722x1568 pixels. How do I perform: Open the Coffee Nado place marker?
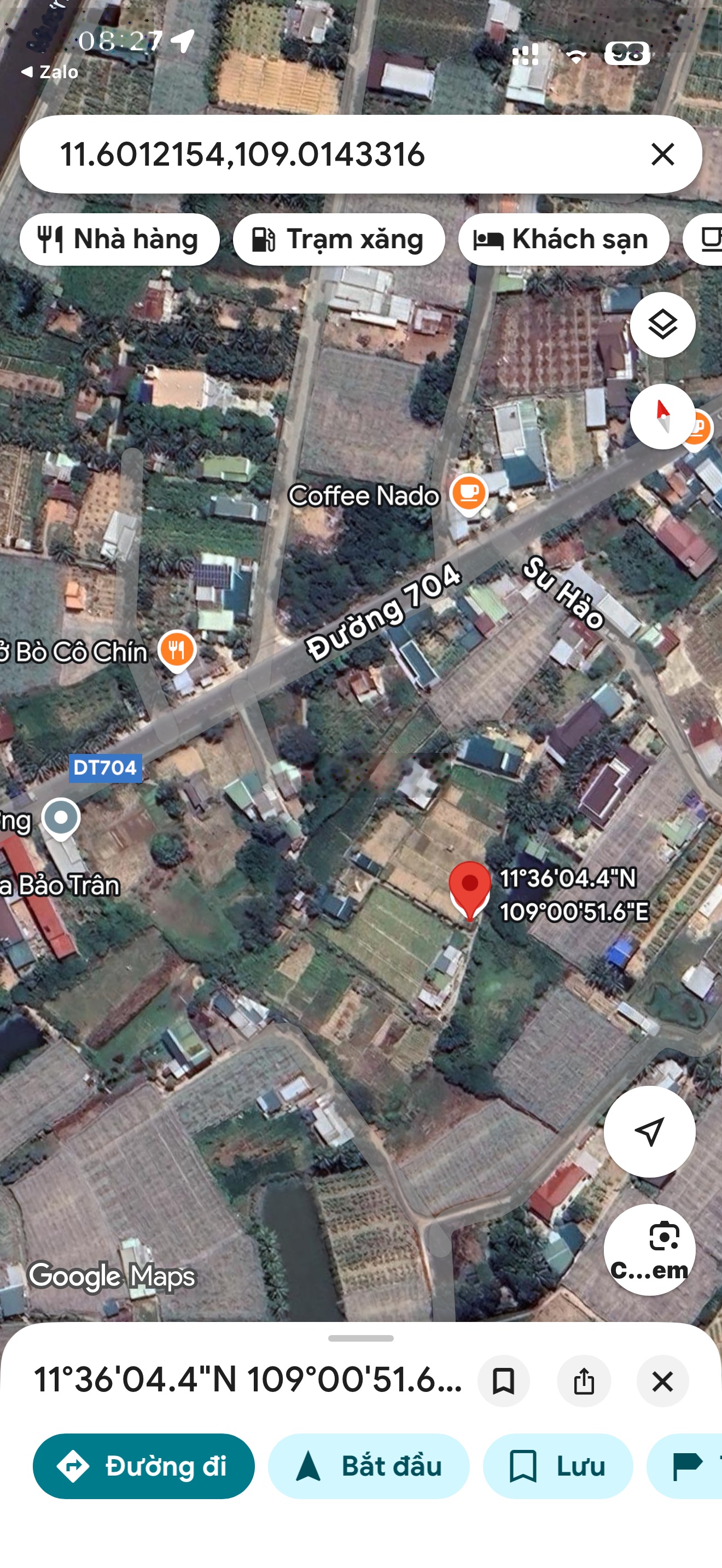point(468,493)
